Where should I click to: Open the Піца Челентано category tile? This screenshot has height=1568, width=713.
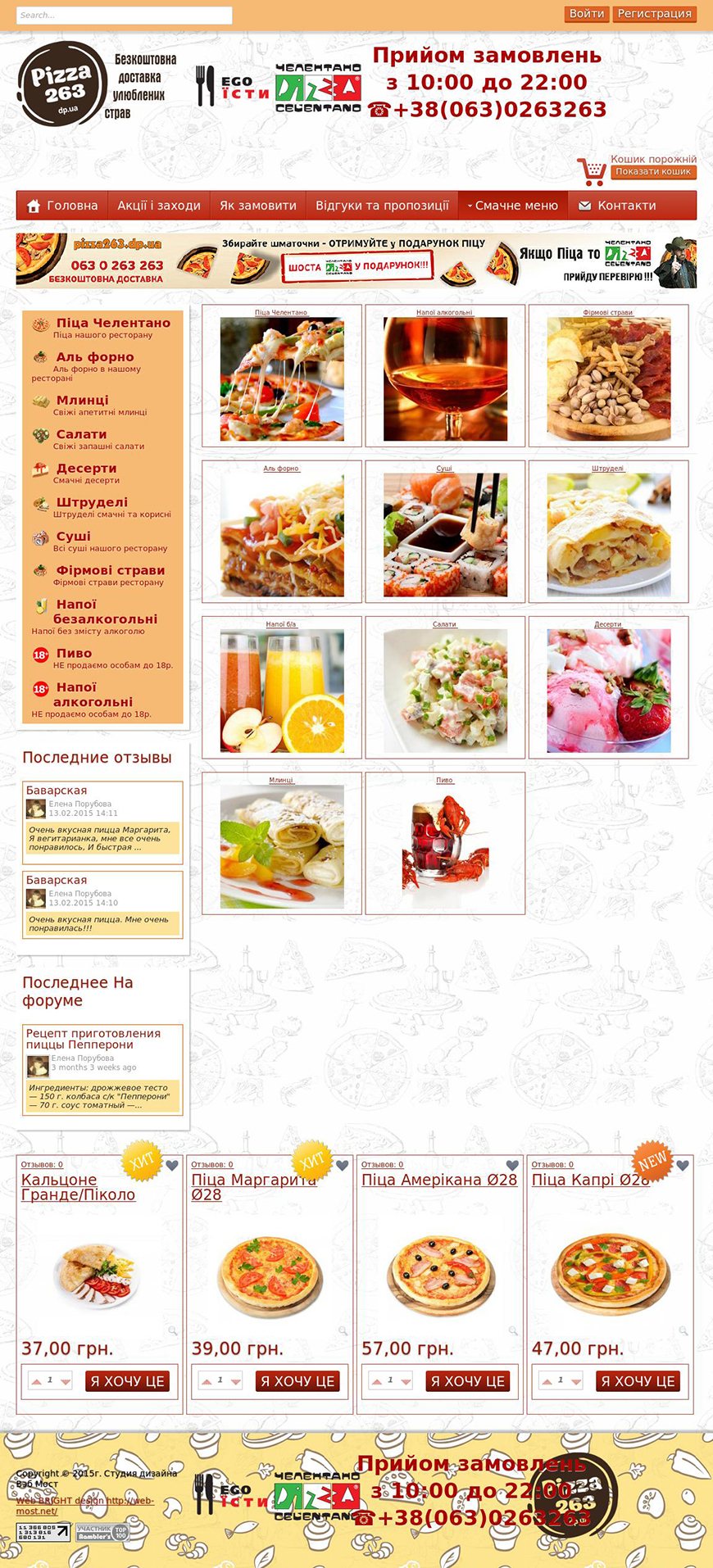click(281, 378)
